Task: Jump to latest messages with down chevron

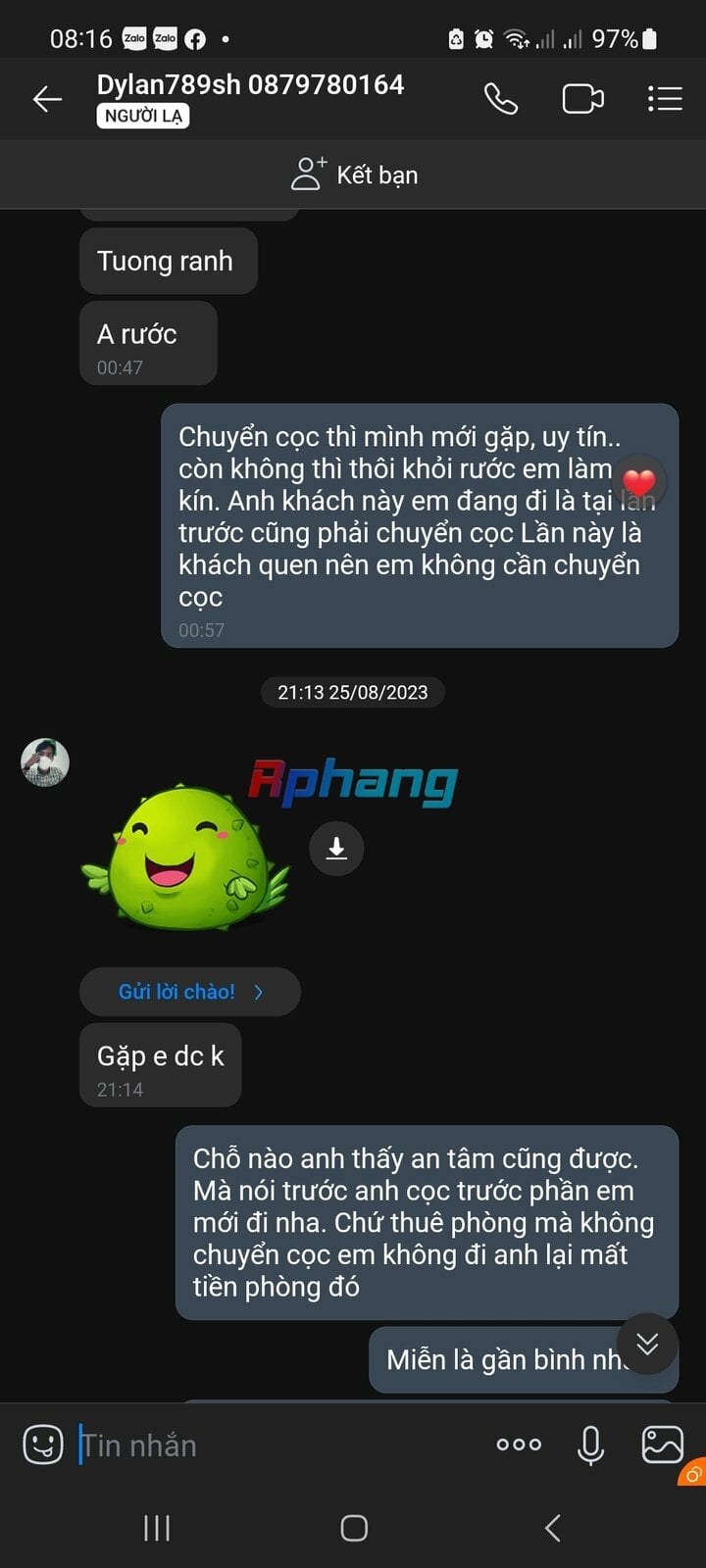Action: pos(647,1344)
